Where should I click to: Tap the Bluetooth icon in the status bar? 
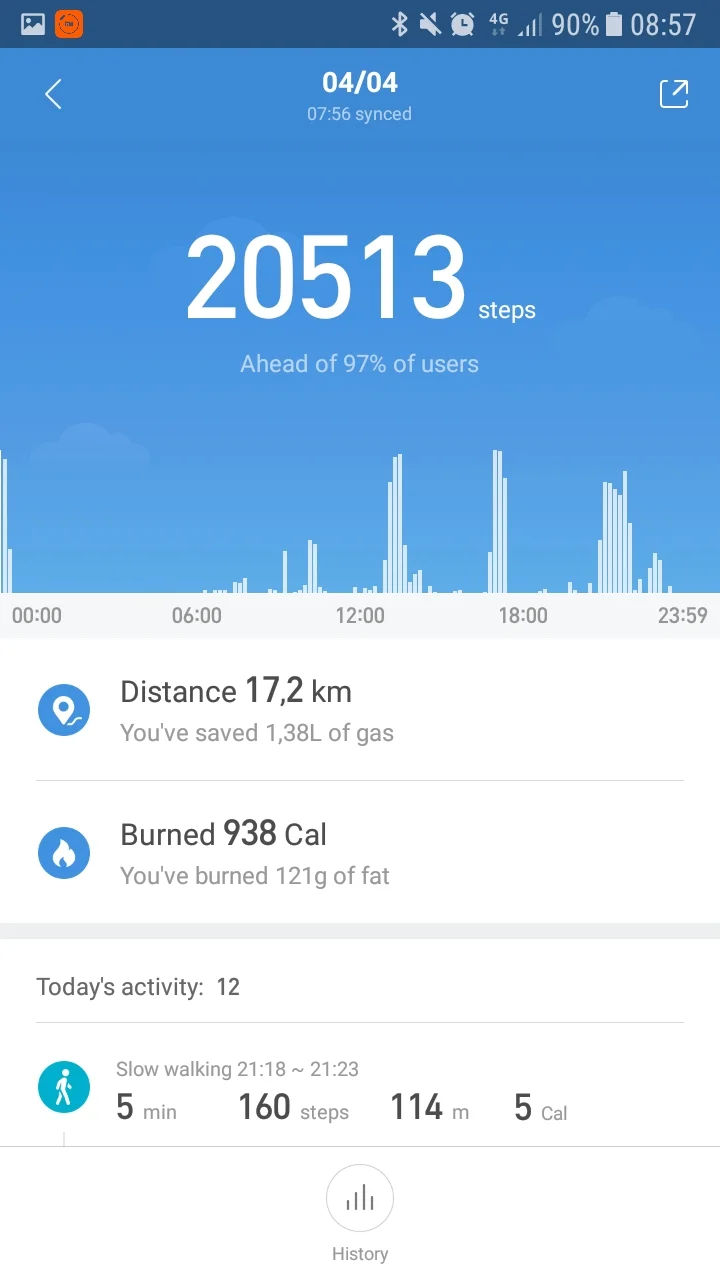pyautogui.click(x=399, y=24)
